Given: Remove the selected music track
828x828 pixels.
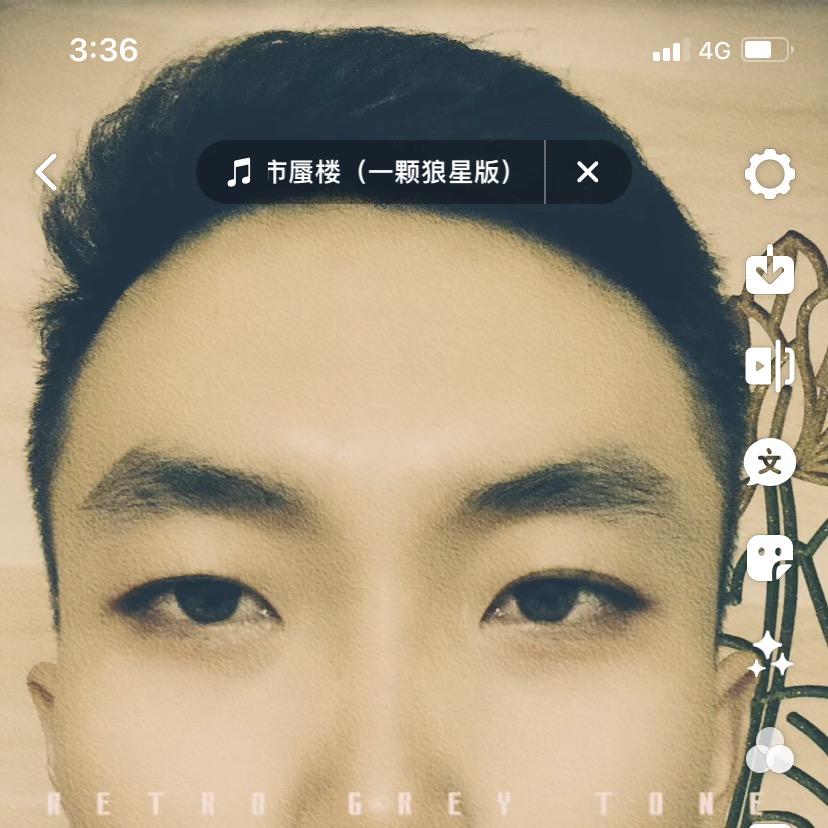Looking at the screenshot, I should click(587, 172).
